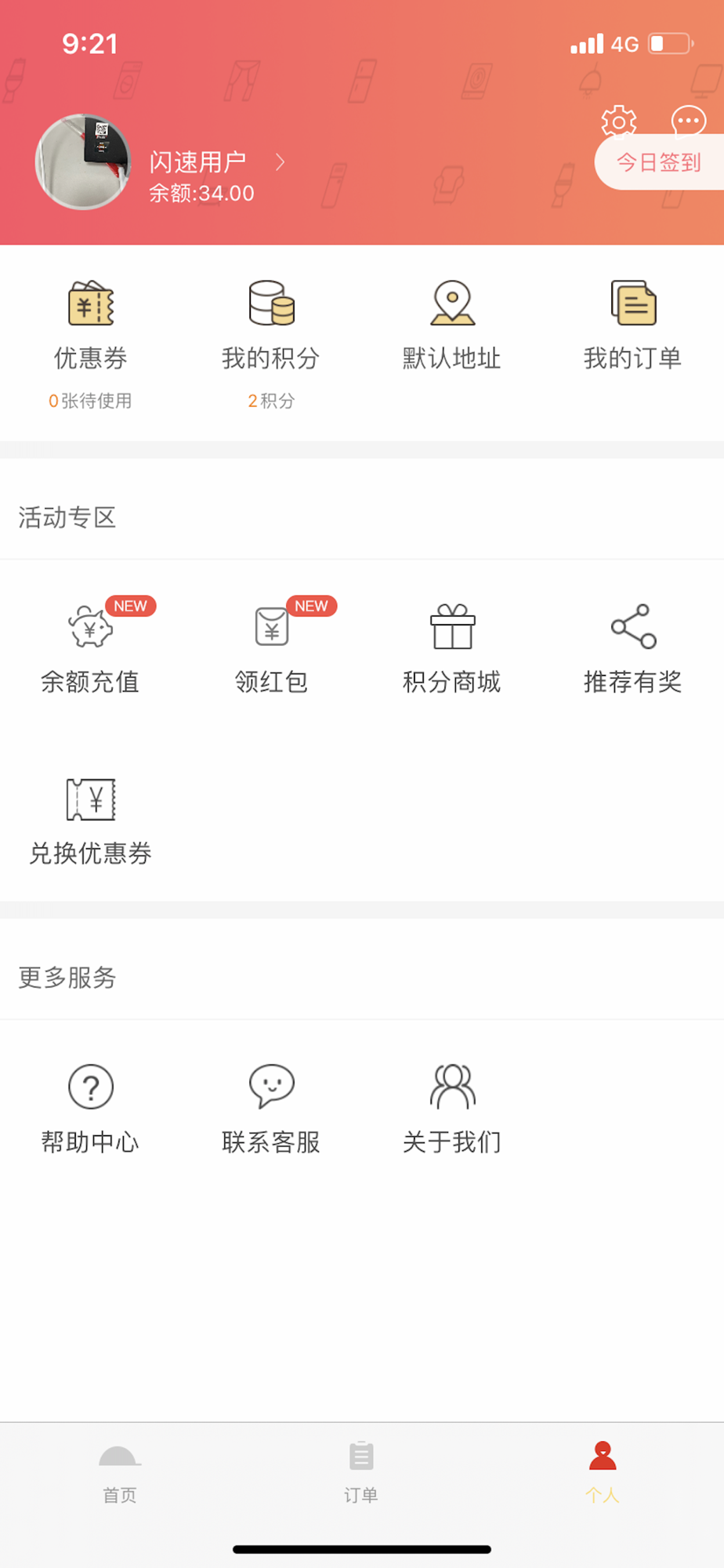Image resolution: width=724 pixels, height=1568 pixels.
Task: Open the settings gear icon
Action: 618,122
